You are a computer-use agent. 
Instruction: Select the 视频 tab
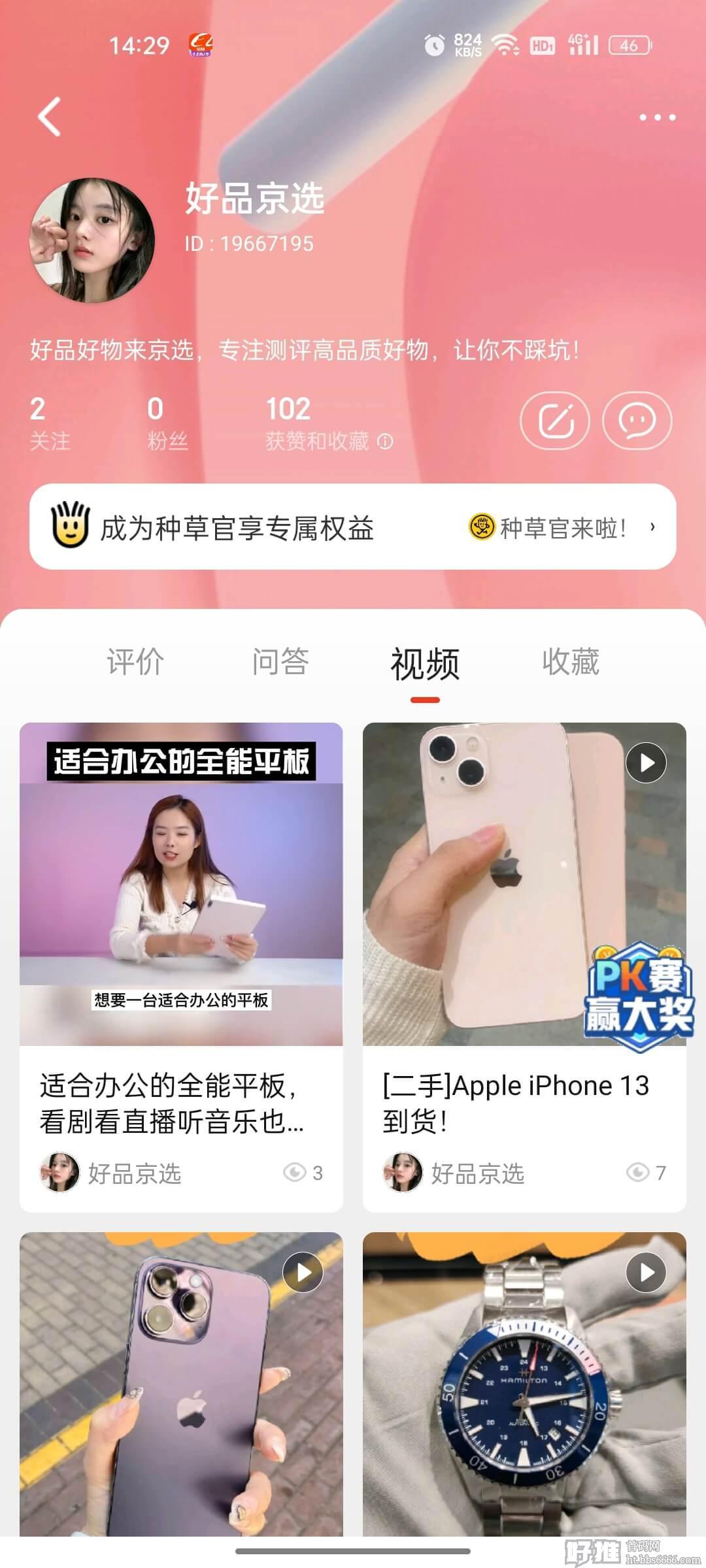425,664
